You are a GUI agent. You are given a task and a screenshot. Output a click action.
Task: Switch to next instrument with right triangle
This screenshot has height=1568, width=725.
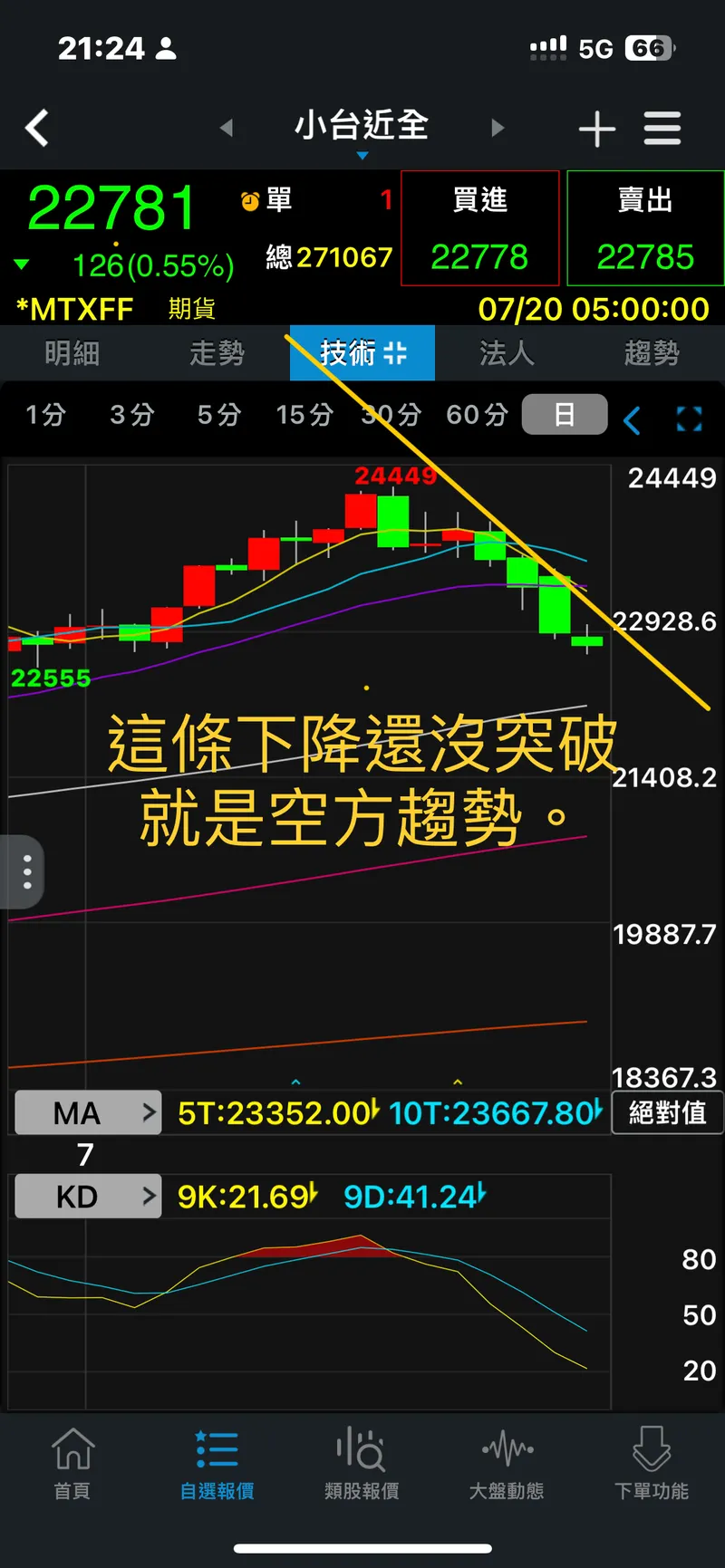pyautogui.click(x=498, y=128)
